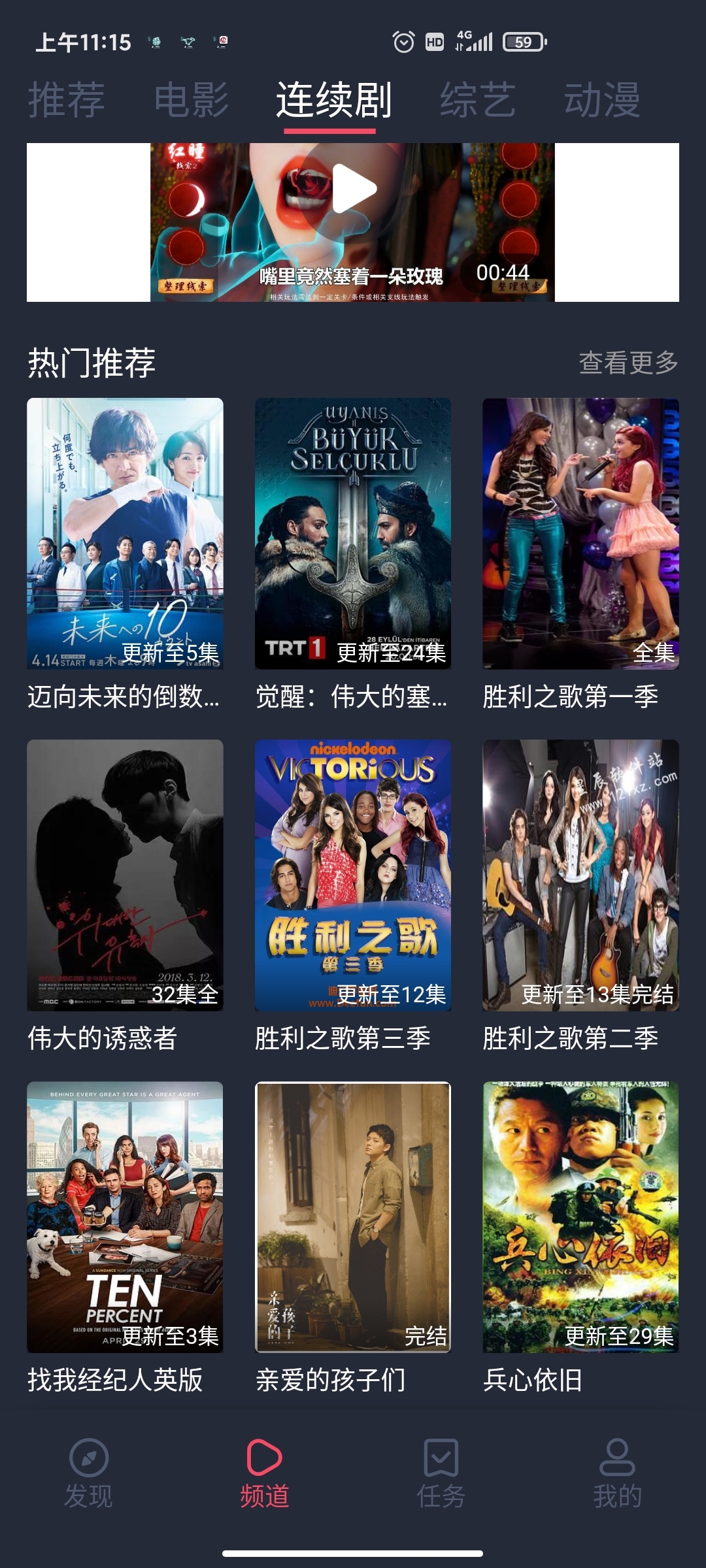Open the 任务 bottom tab

coord(441,1473)
